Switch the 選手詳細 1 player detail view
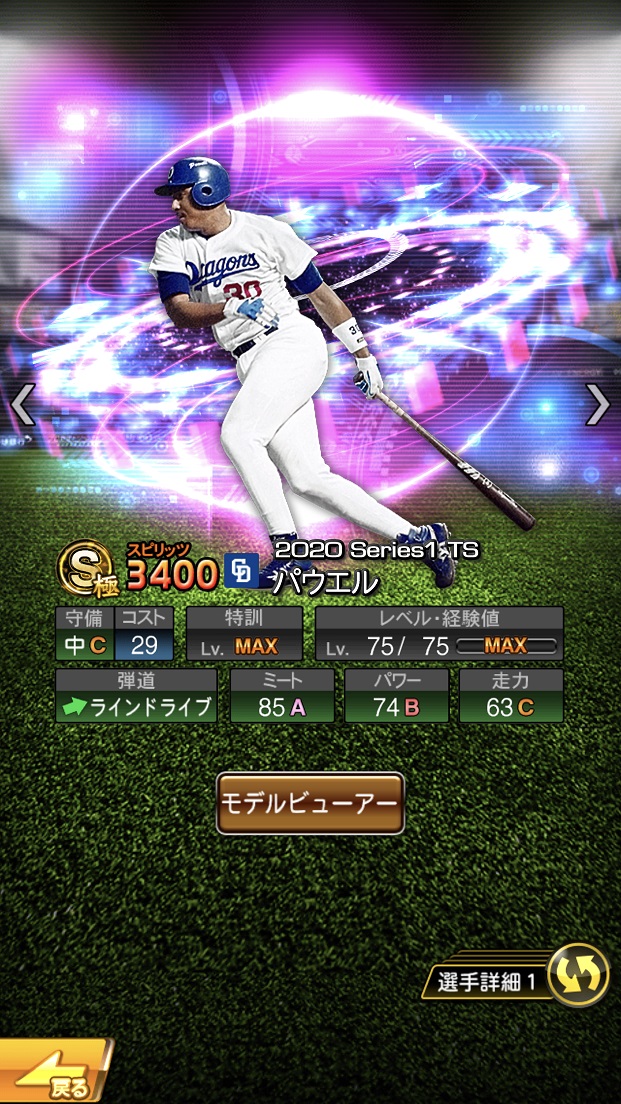 point(577,975)
